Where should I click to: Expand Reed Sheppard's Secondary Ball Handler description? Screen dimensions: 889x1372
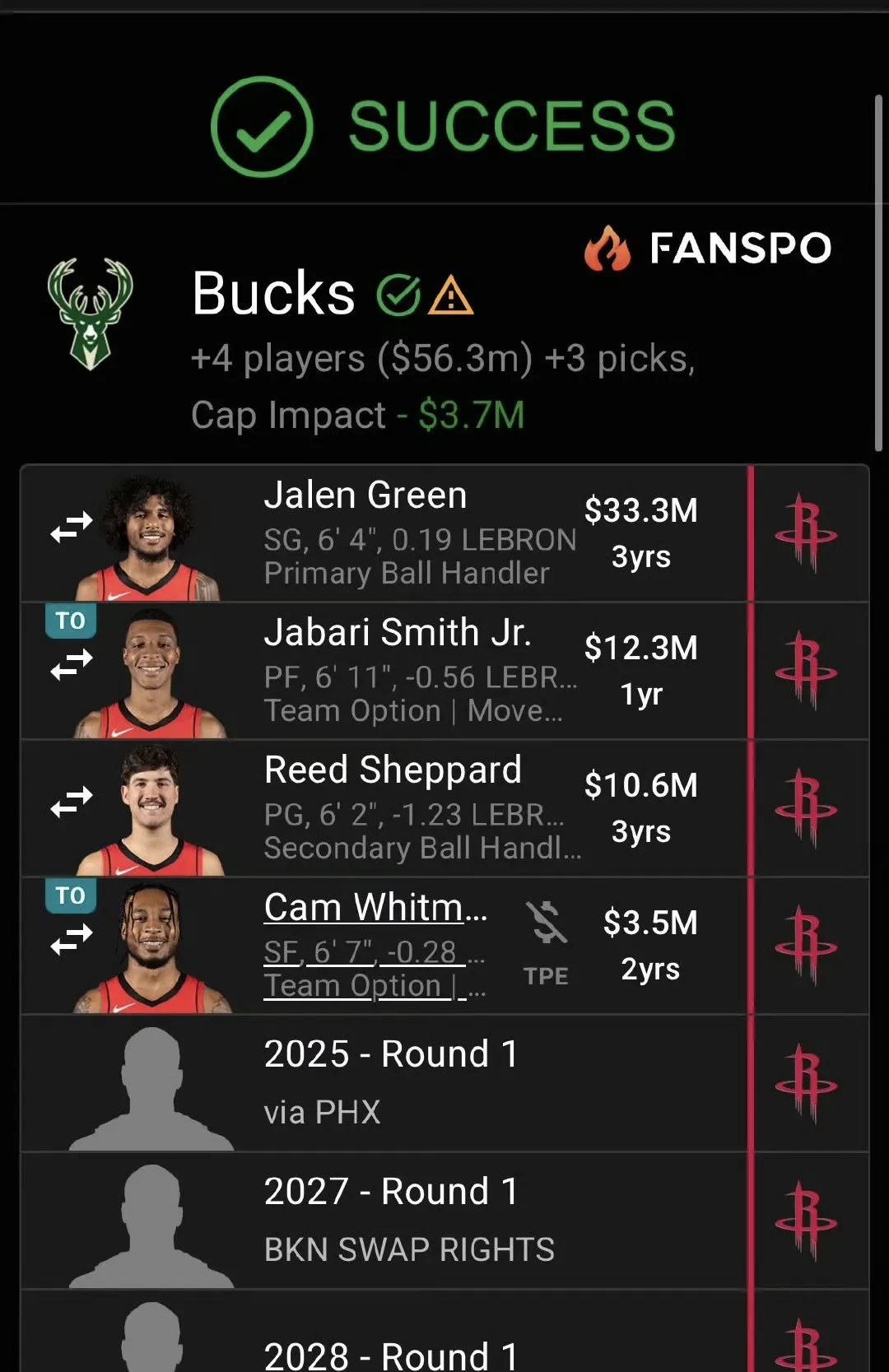coord(421,849)
